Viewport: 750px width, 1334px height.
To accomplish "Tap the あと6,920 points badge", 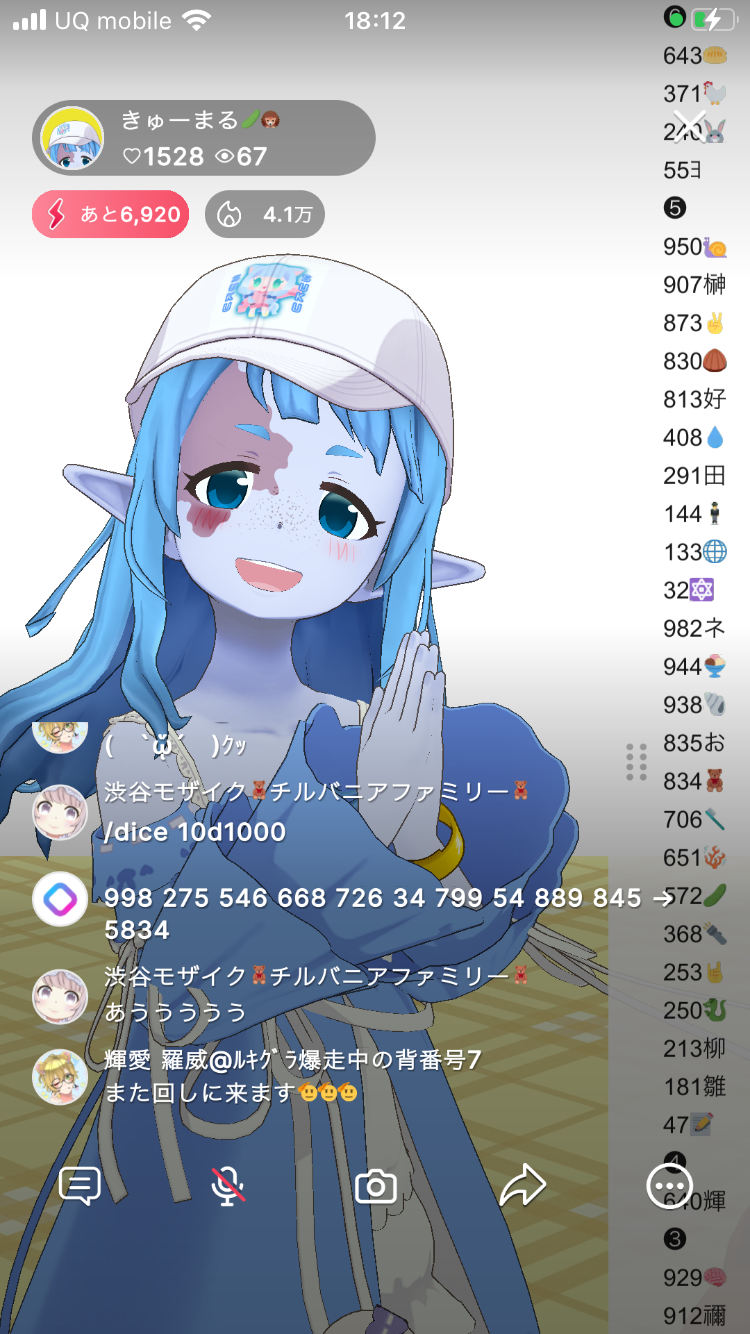I will click(x=111, y=214).
